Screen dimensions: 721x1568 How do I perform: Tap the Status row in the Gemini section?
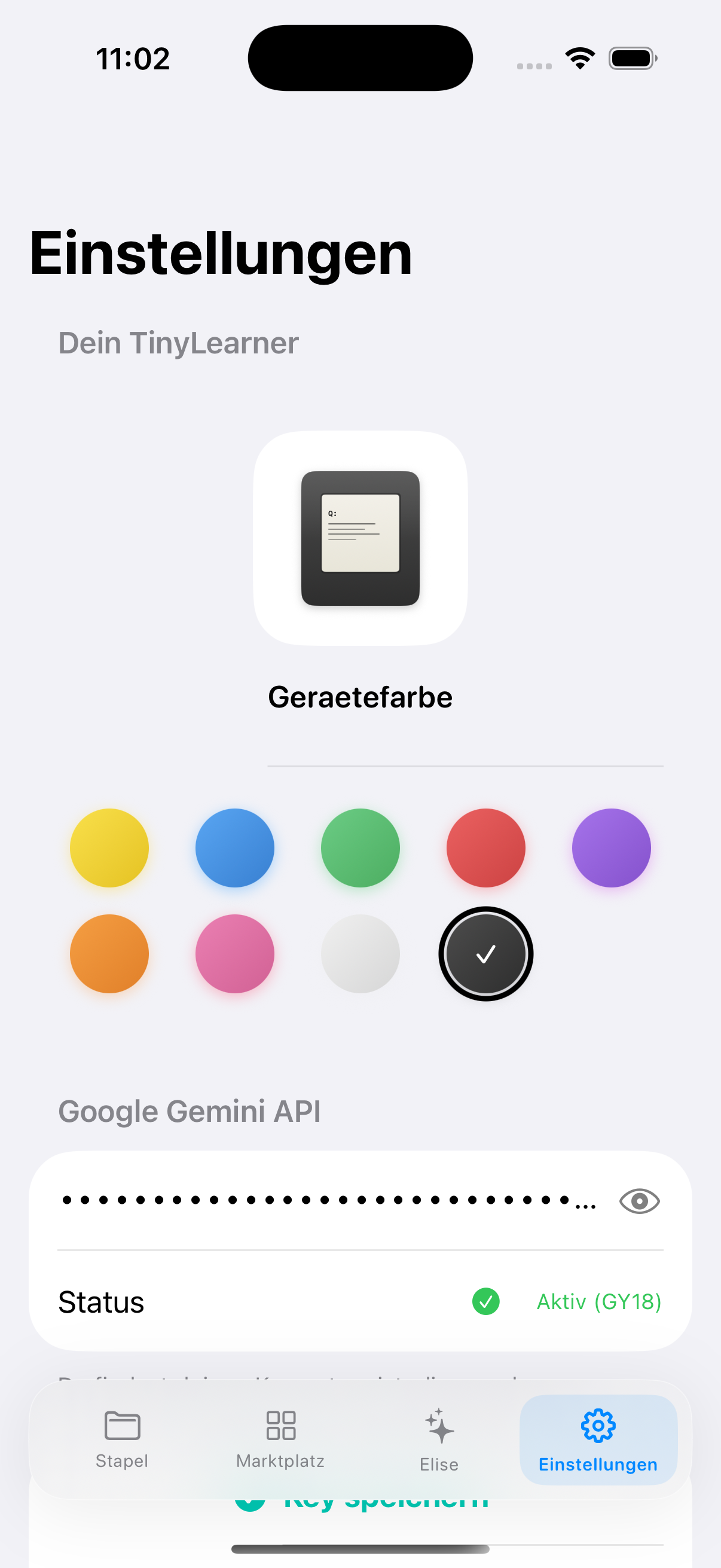click(x=243, y=1302)
